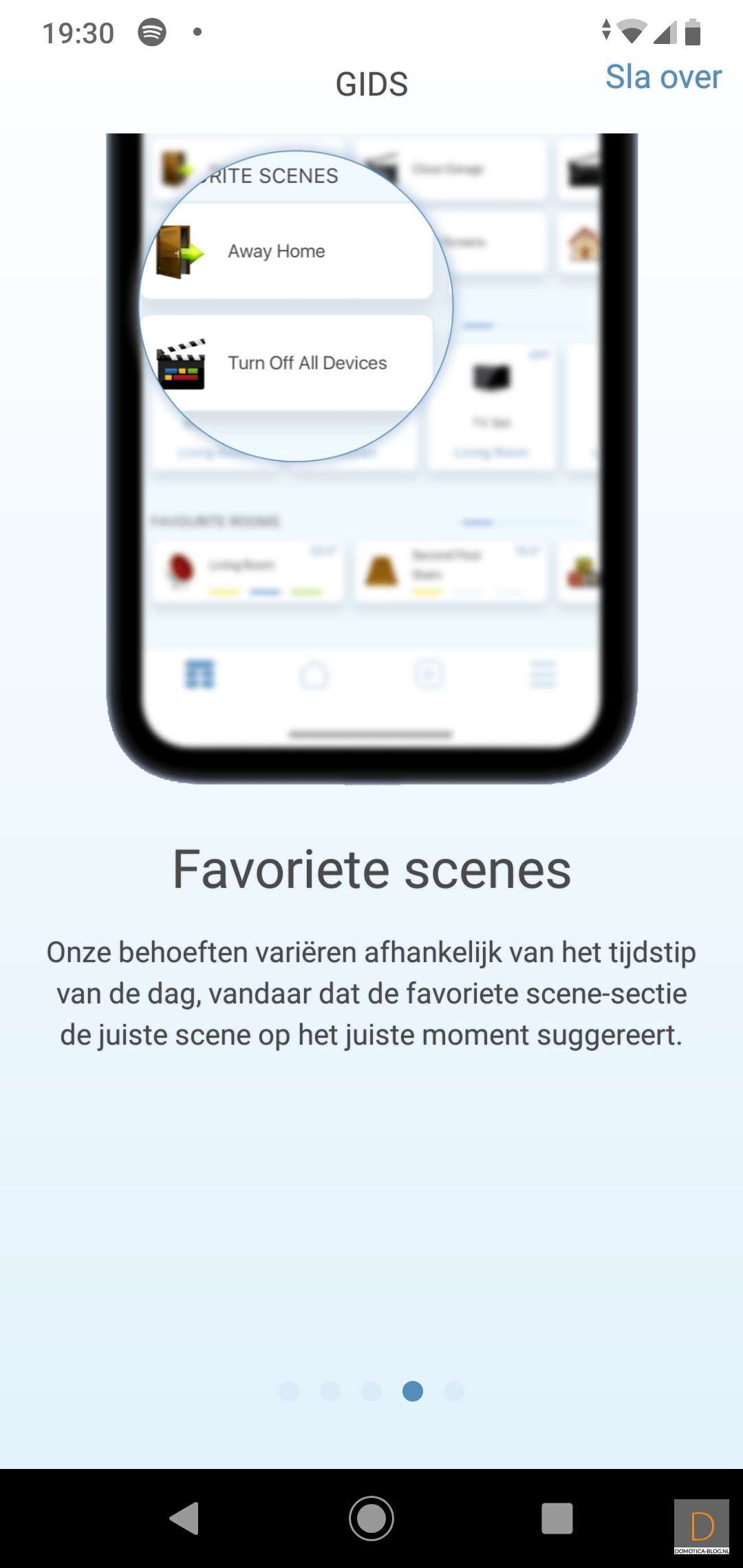Go back with the system back button

click(184, 1518)
